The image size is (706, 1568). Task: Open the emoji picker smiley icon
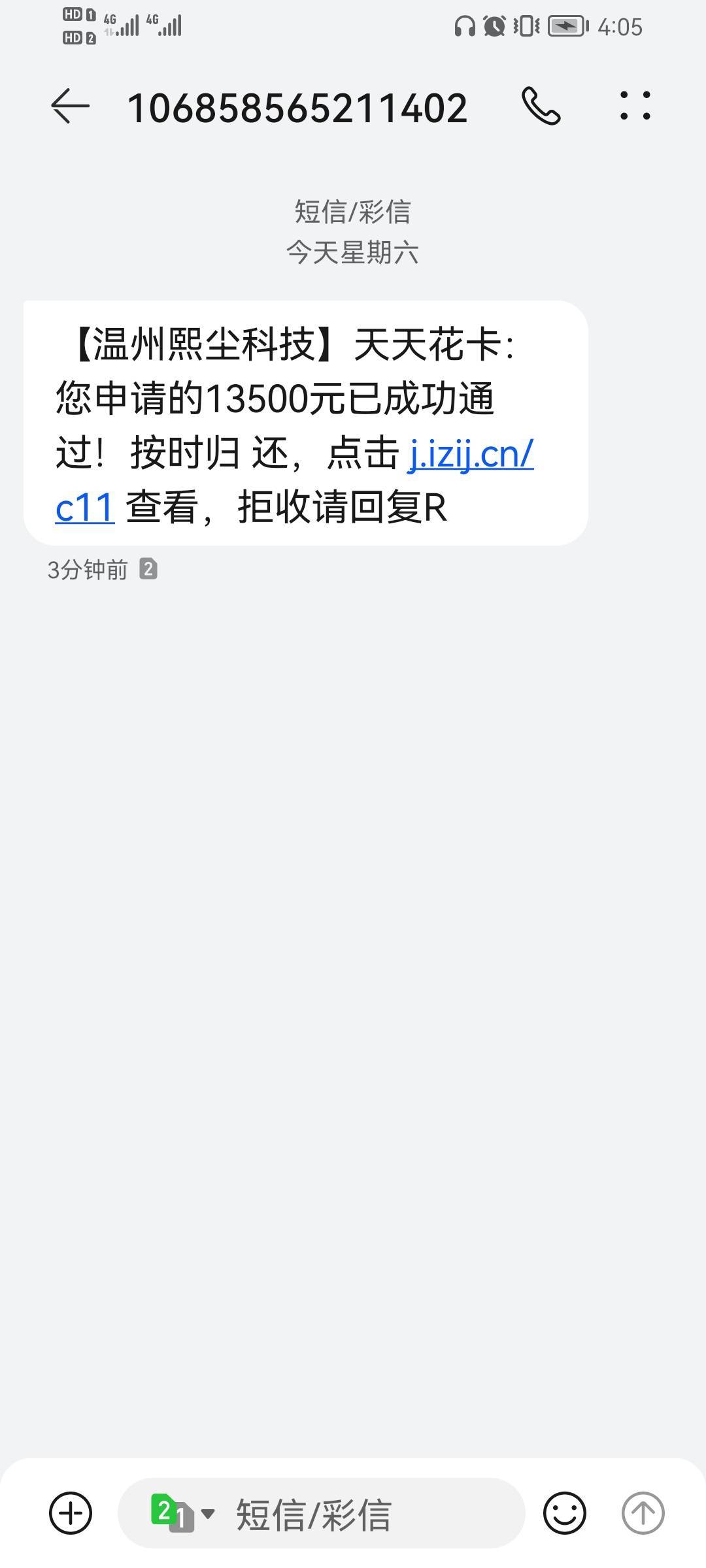click(565, 1513)
